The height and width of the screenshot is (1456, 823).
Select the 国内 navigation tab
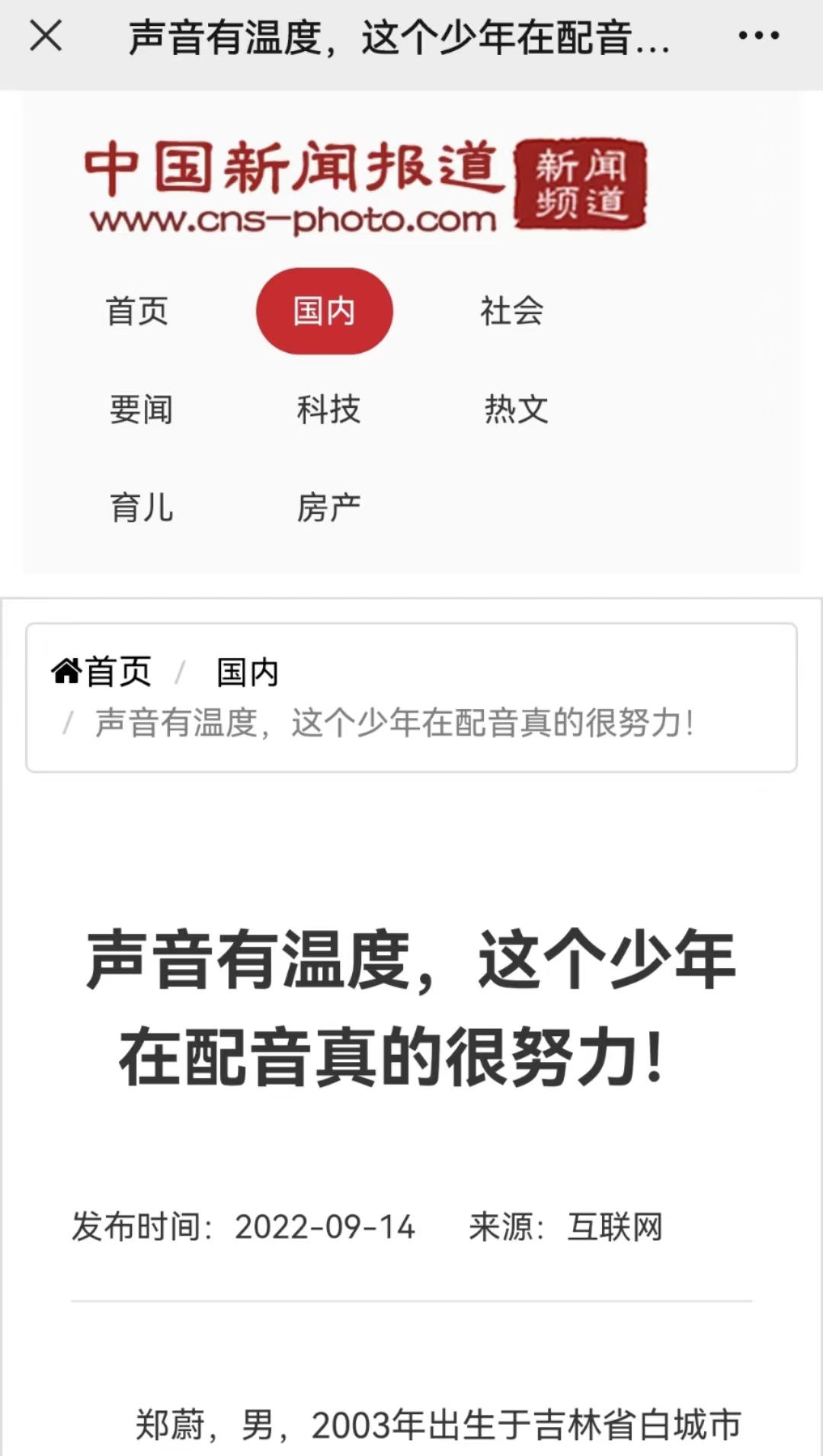[x=325, y=311]
